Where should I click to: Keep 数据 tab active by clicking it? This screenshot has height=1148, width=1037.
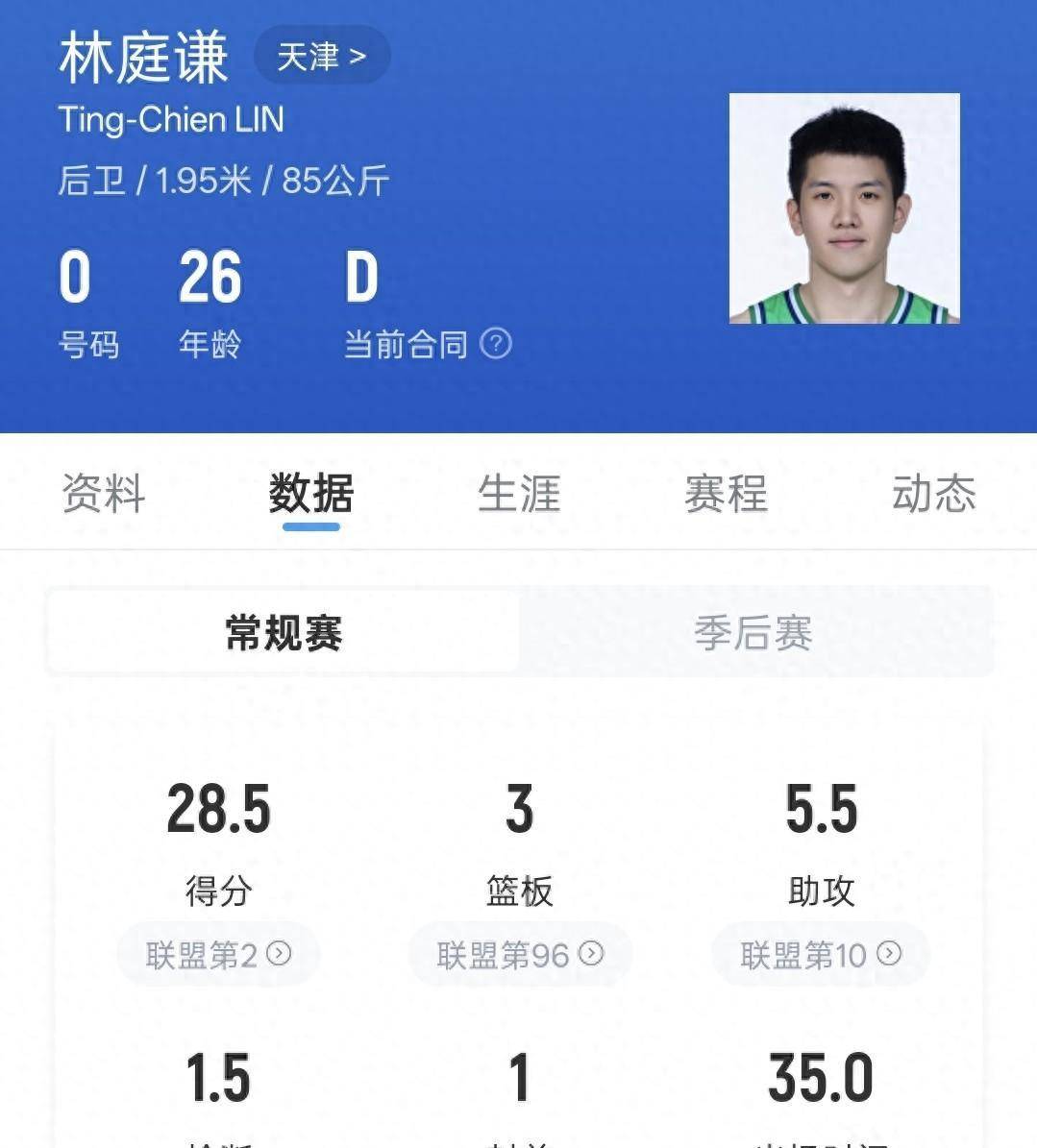pyautogui.click(x=309, y=494)
